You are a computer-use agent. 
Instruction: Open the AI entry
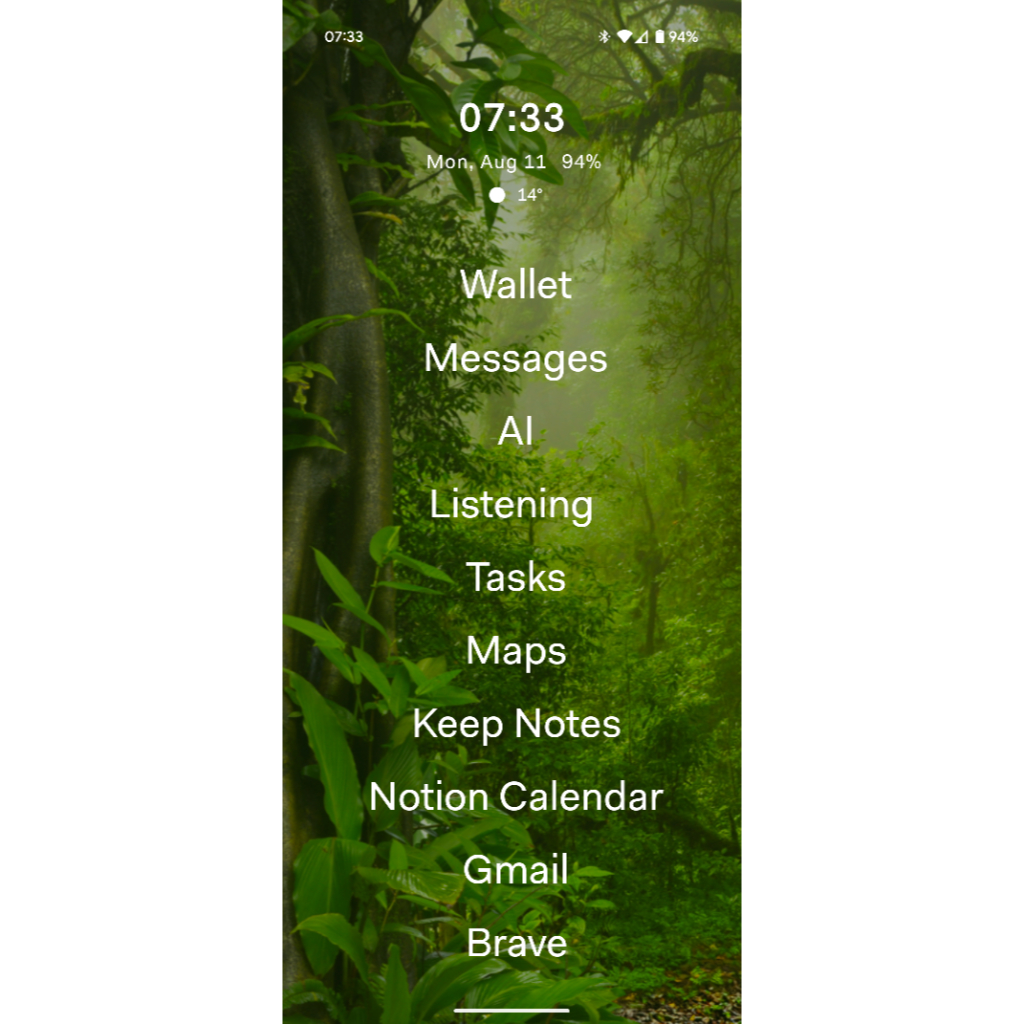click(x=515, y=432)
